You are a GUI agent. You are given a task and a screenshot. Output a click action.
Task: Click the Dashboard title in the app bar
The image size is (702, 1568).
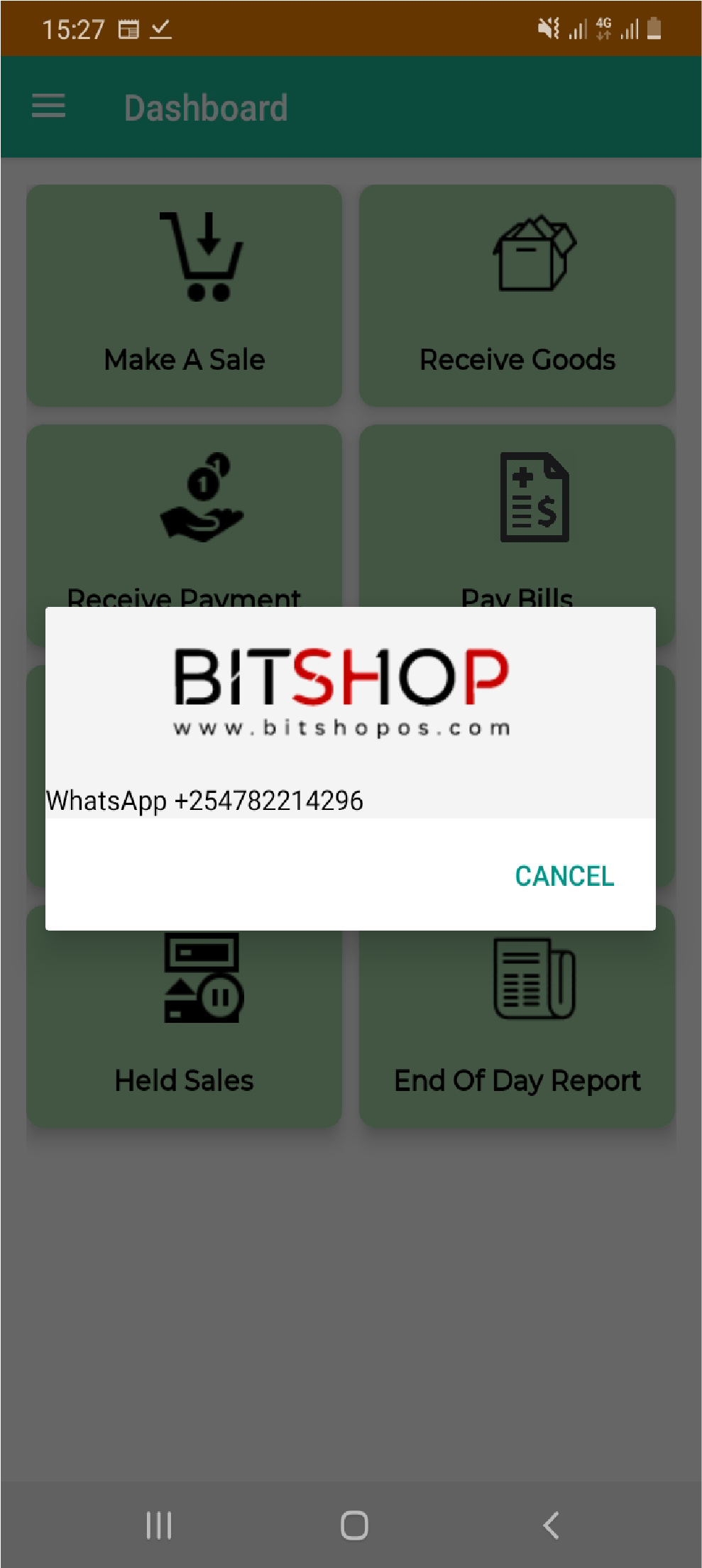point(206,108)
